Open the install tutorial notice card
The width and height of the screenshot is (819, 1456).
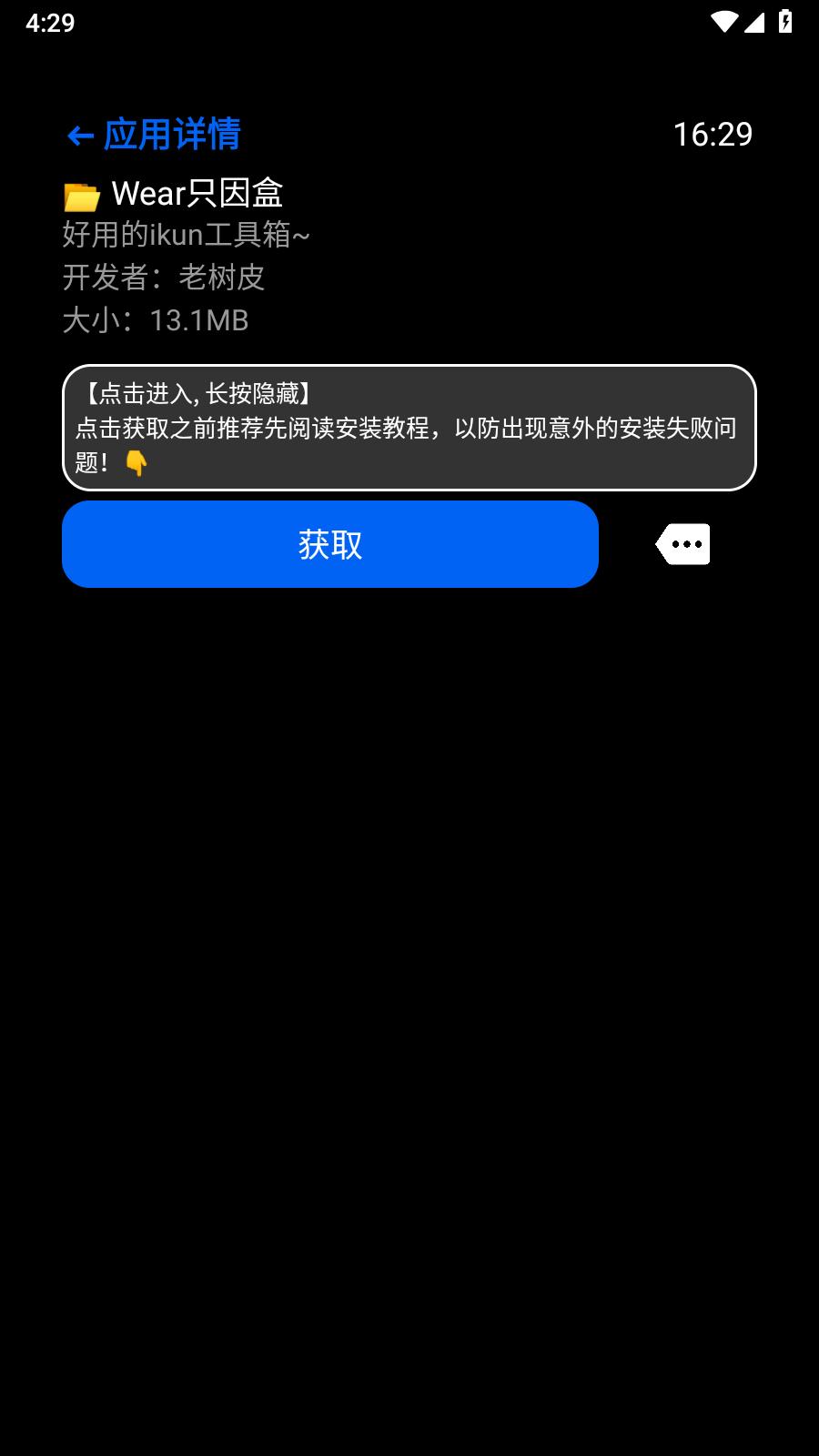409,428
